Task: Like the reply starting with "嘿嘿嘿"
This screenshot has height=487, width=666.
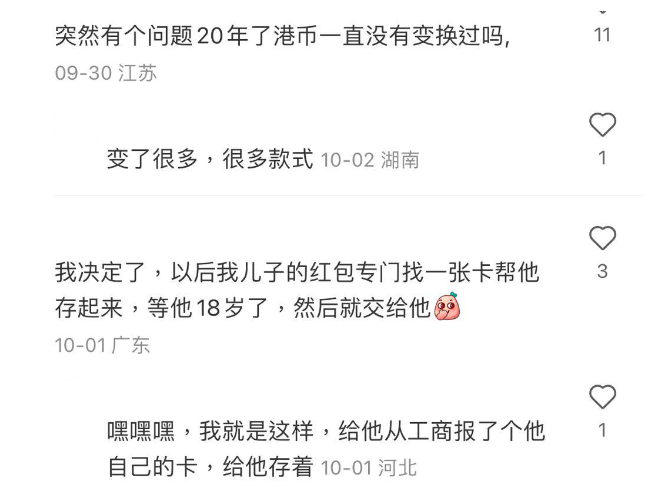Action: pos(602,397)
